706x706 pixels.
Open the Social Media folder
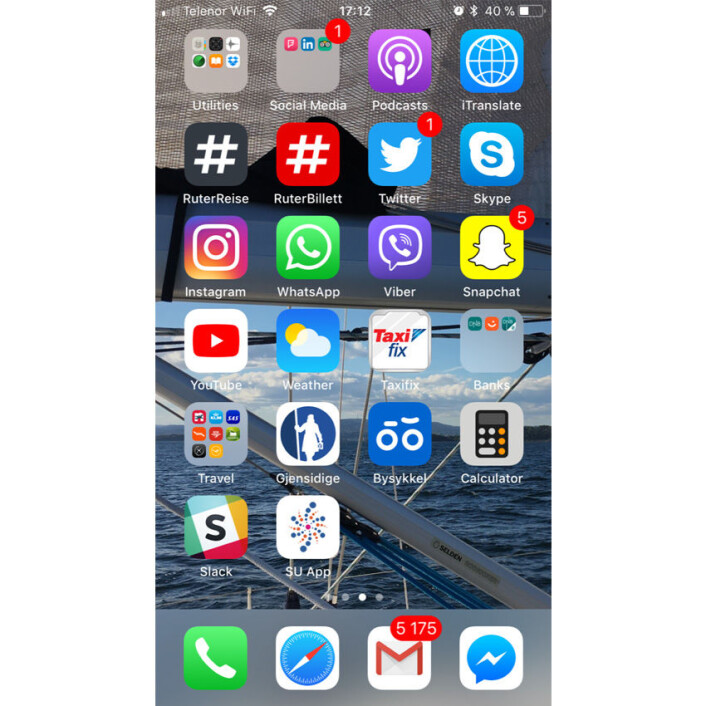308,61
